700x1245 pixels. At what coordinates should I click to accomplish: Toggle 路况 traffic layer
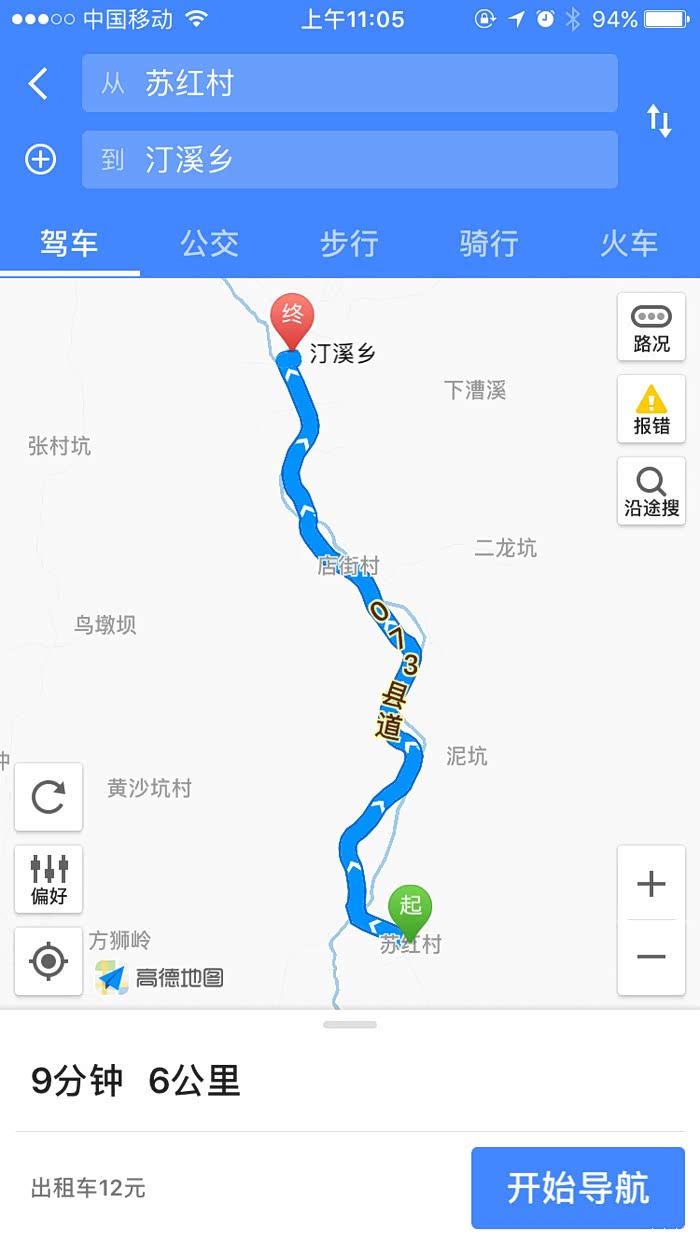tap(651, 327)
